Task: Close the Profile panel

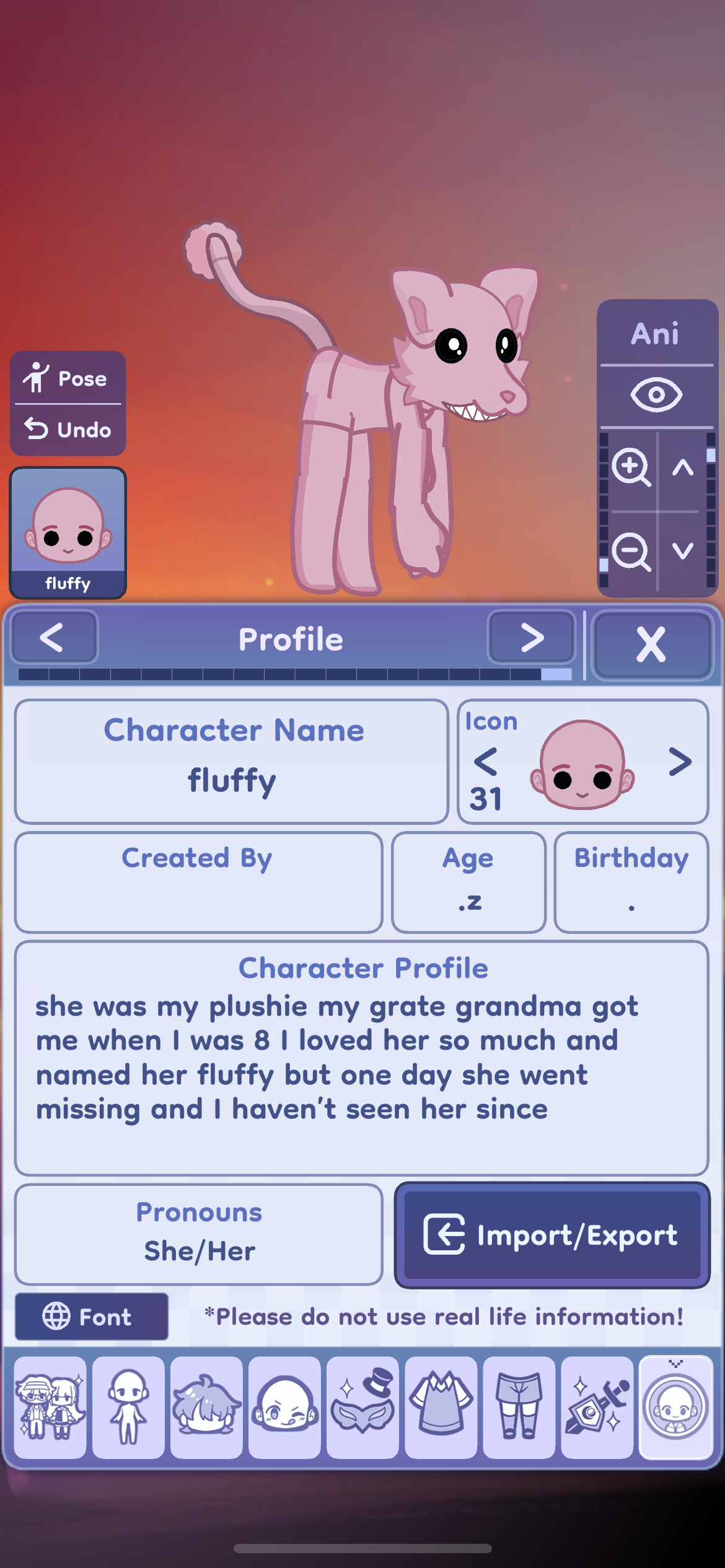Action: click(651, 644)
